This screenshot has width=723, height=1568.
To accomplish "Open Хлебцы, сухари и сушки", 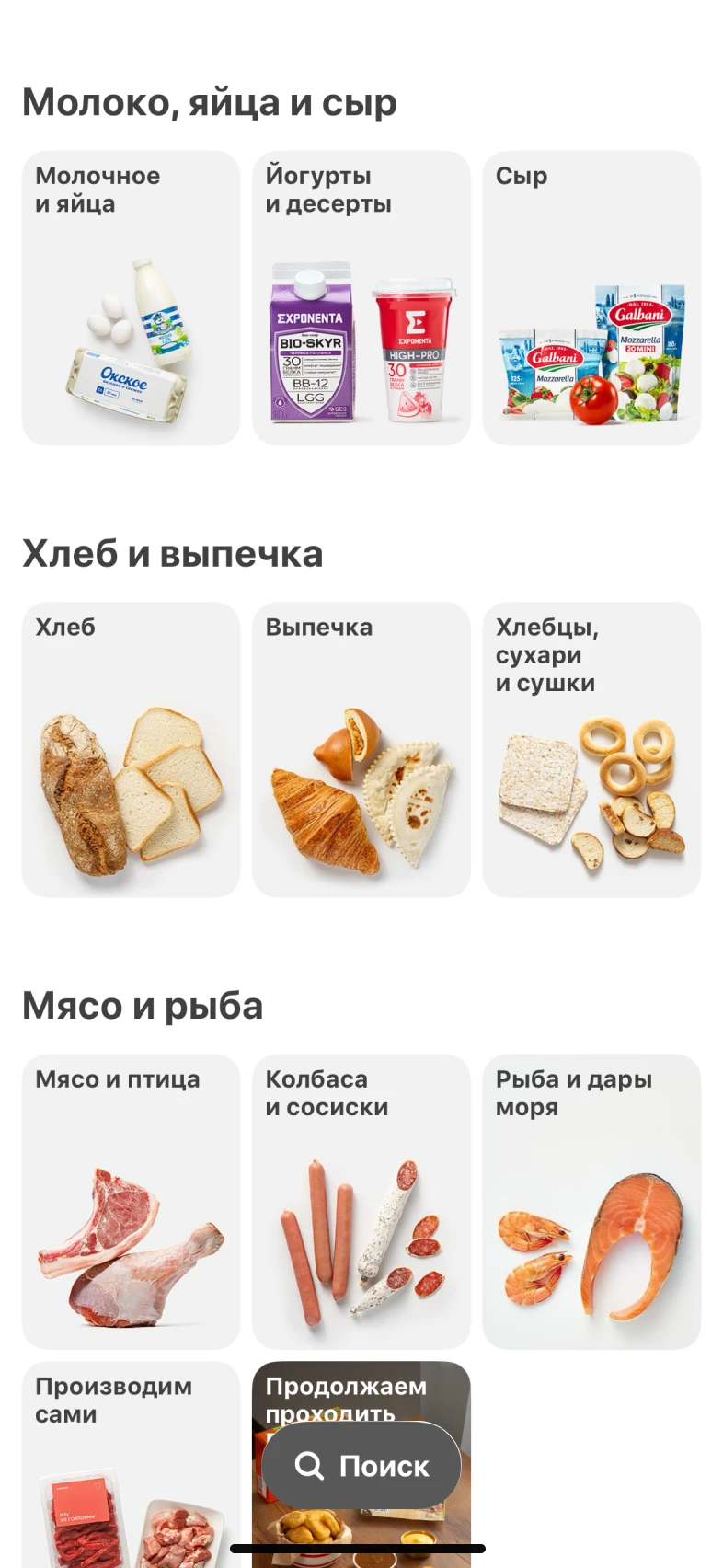I will (591, 749).
